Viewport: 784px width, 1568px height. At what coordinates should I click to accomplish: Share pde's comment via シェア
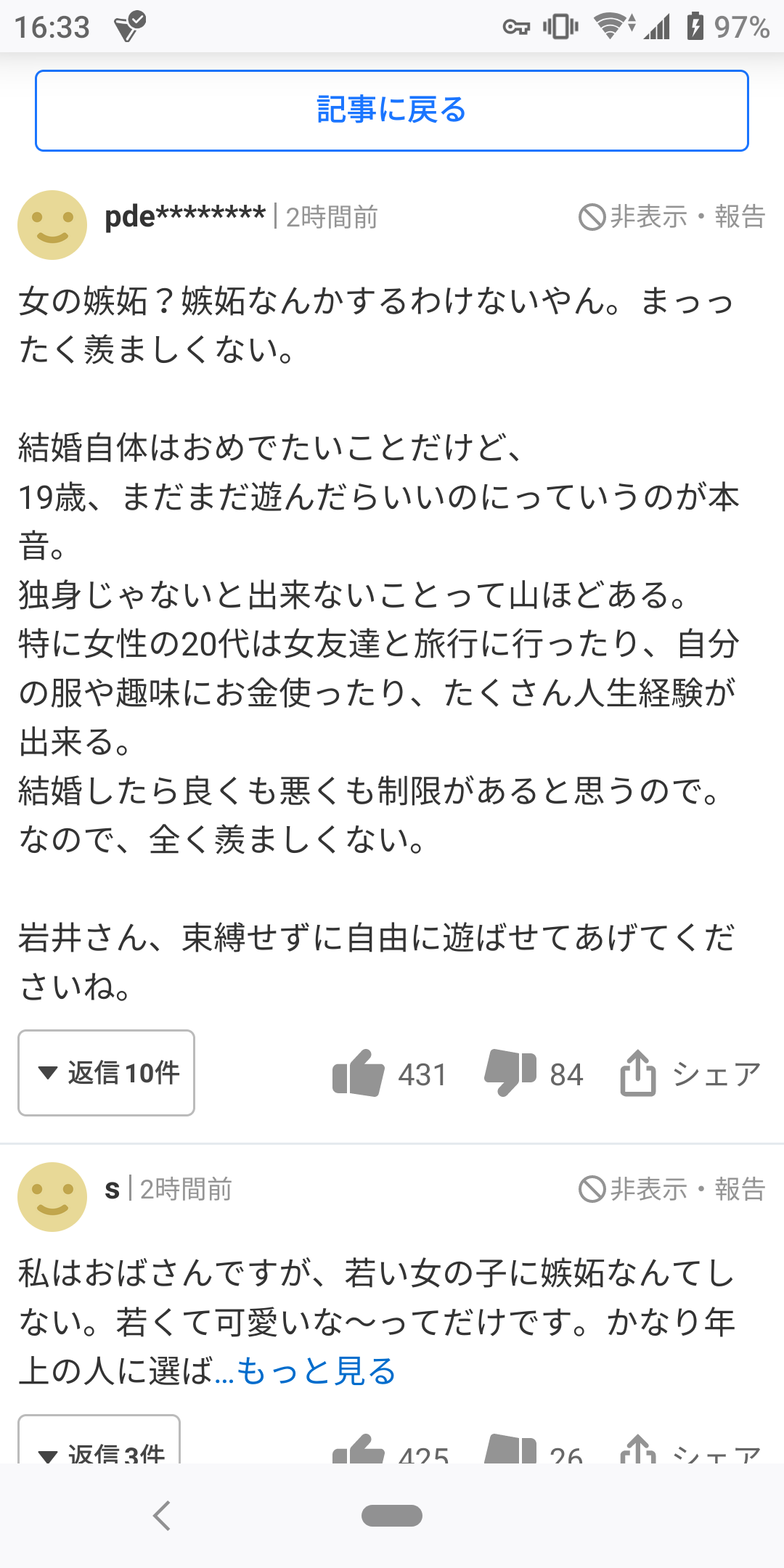click(x=690, y=1073)
